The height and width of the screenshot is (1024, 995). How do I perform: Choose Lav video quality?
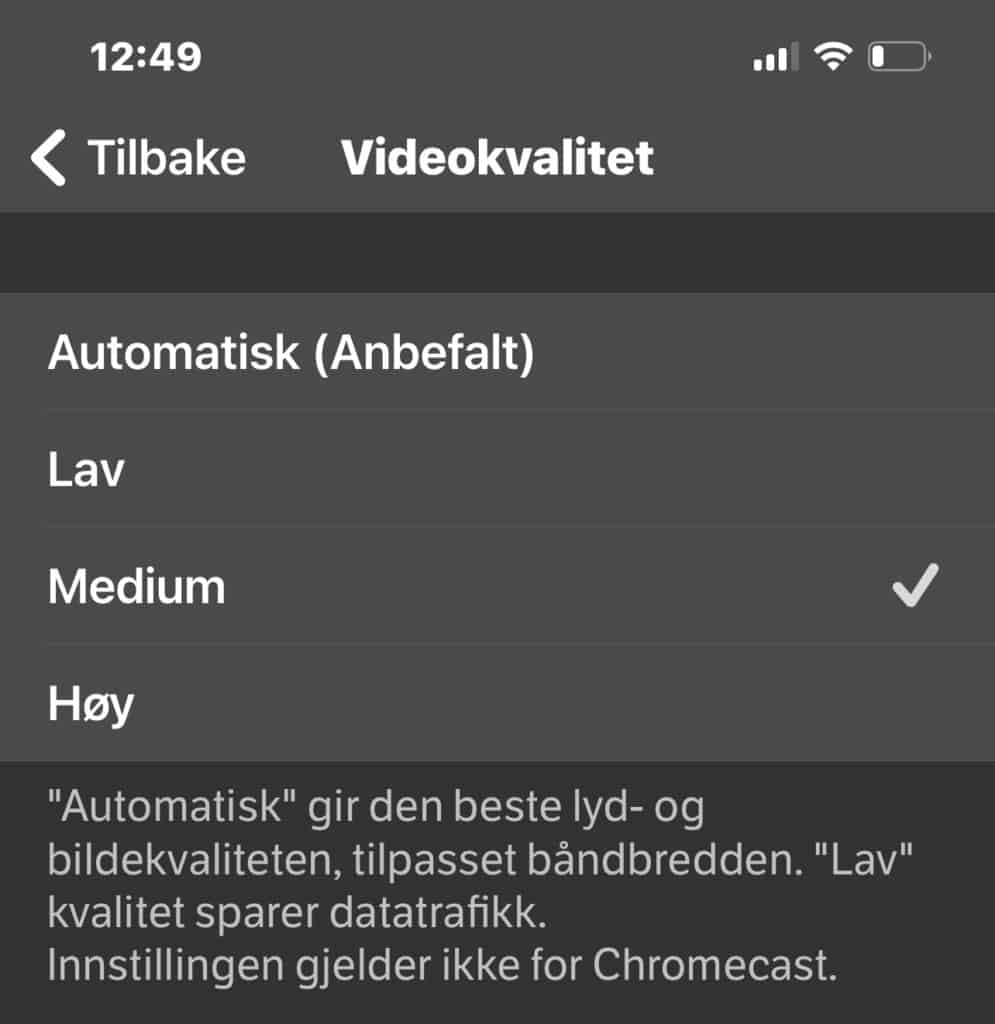click(x=87, y=469)
